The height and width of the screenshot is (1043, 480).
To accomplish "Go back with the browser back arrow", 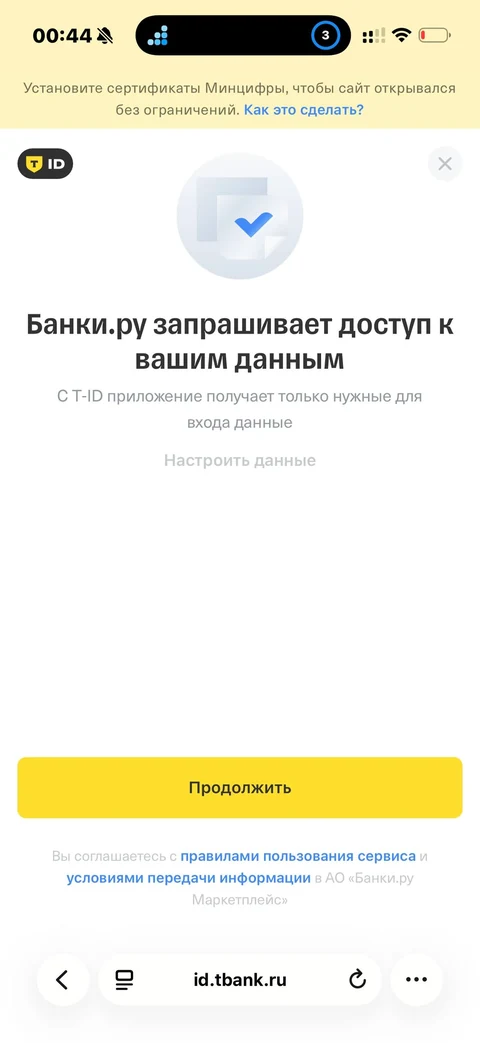I will tap(62, 980).
